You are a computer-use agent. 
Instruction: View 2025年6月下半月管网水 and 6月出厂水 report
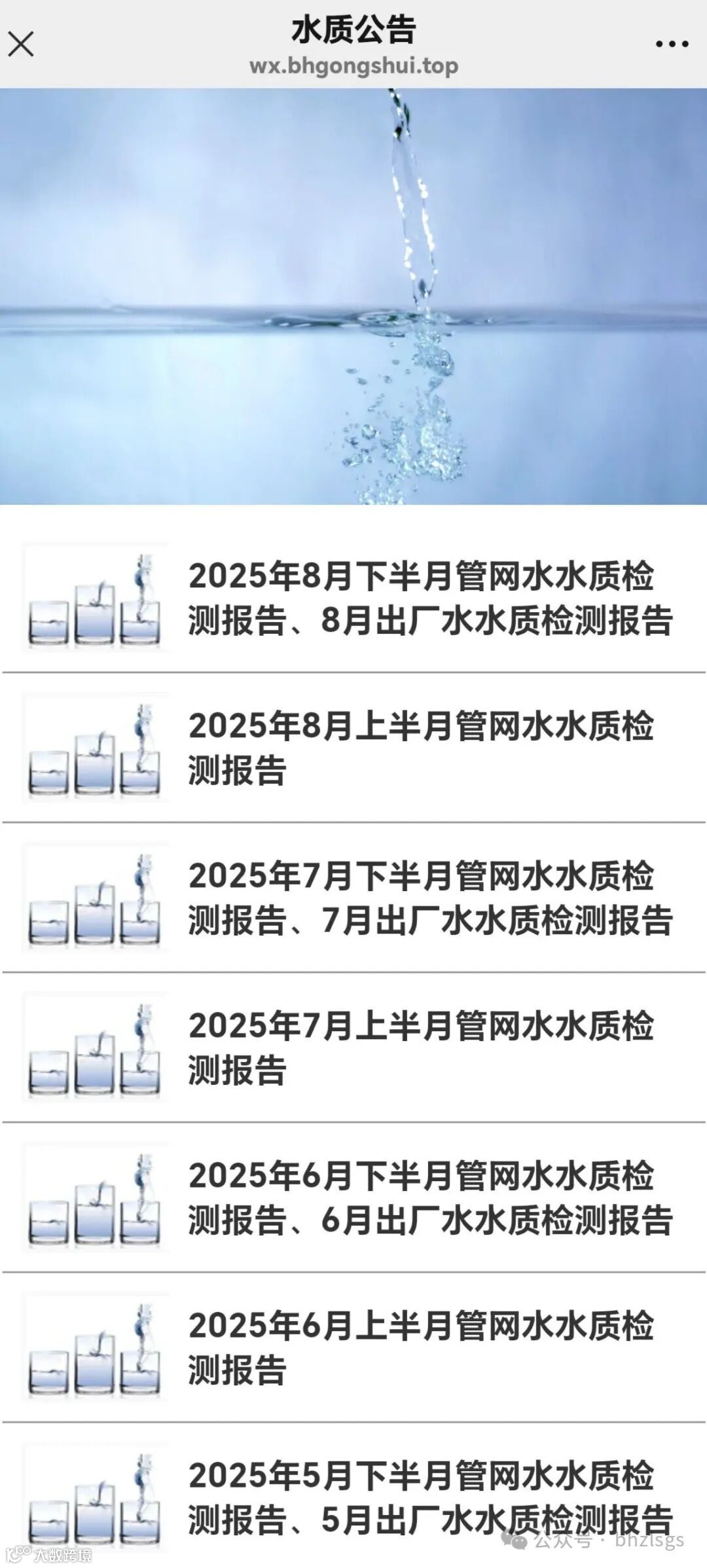point(430,1197)
